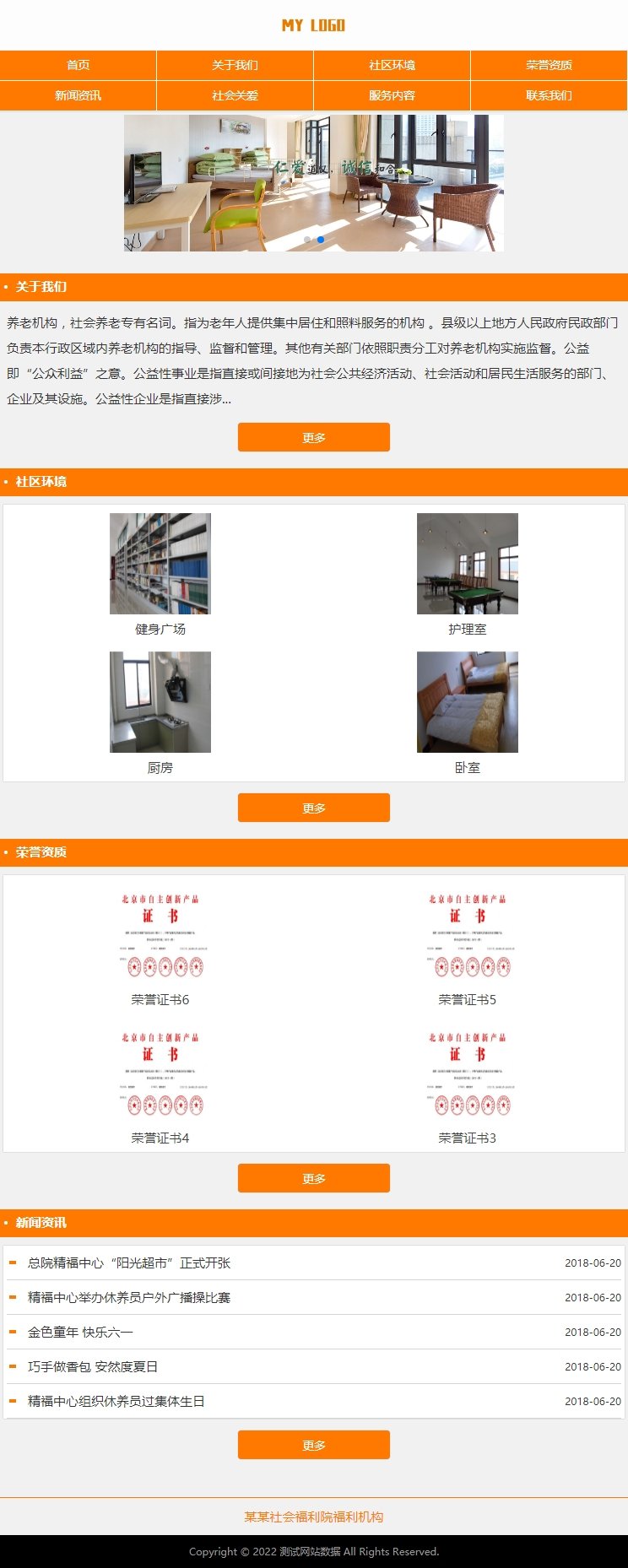The height and width of the screenshot is (1568, 628).
Task: Open 荣誉资质 from the navigation bar
Action: [x=549, y=65]
